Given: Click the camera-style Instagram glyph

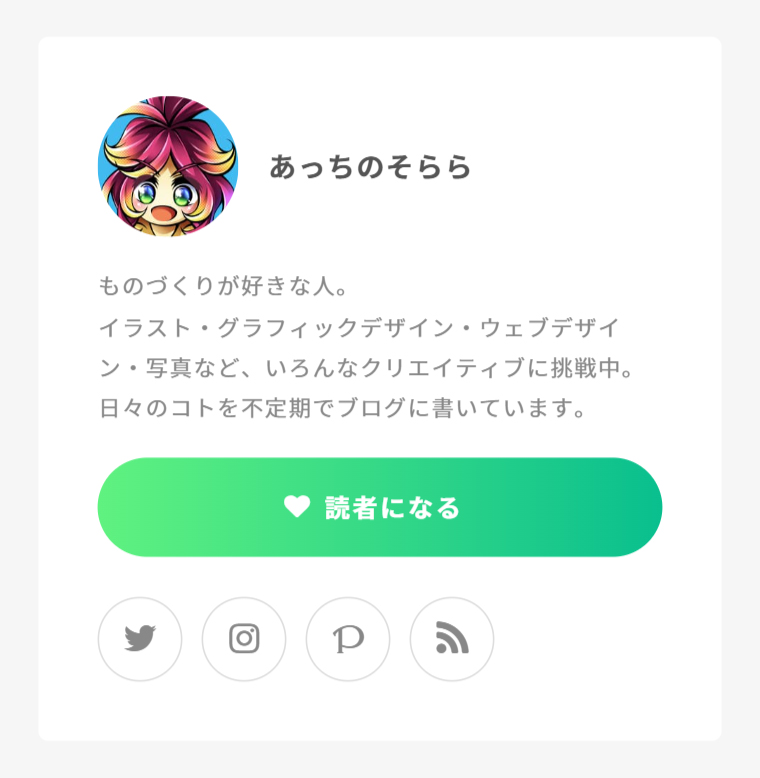Looking at the screenshot, I should [x=244, y=640].
